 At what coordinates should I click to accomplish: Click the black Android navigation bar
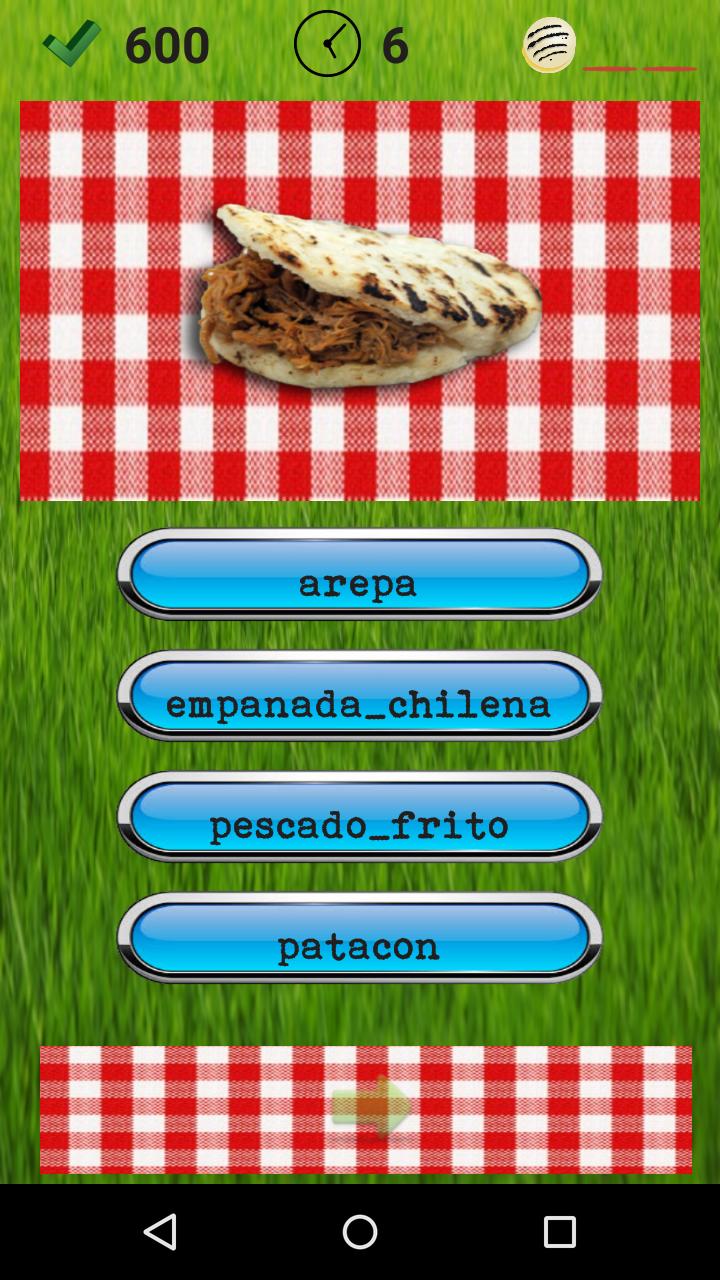pyautogui.click(x=360, y=1232)
